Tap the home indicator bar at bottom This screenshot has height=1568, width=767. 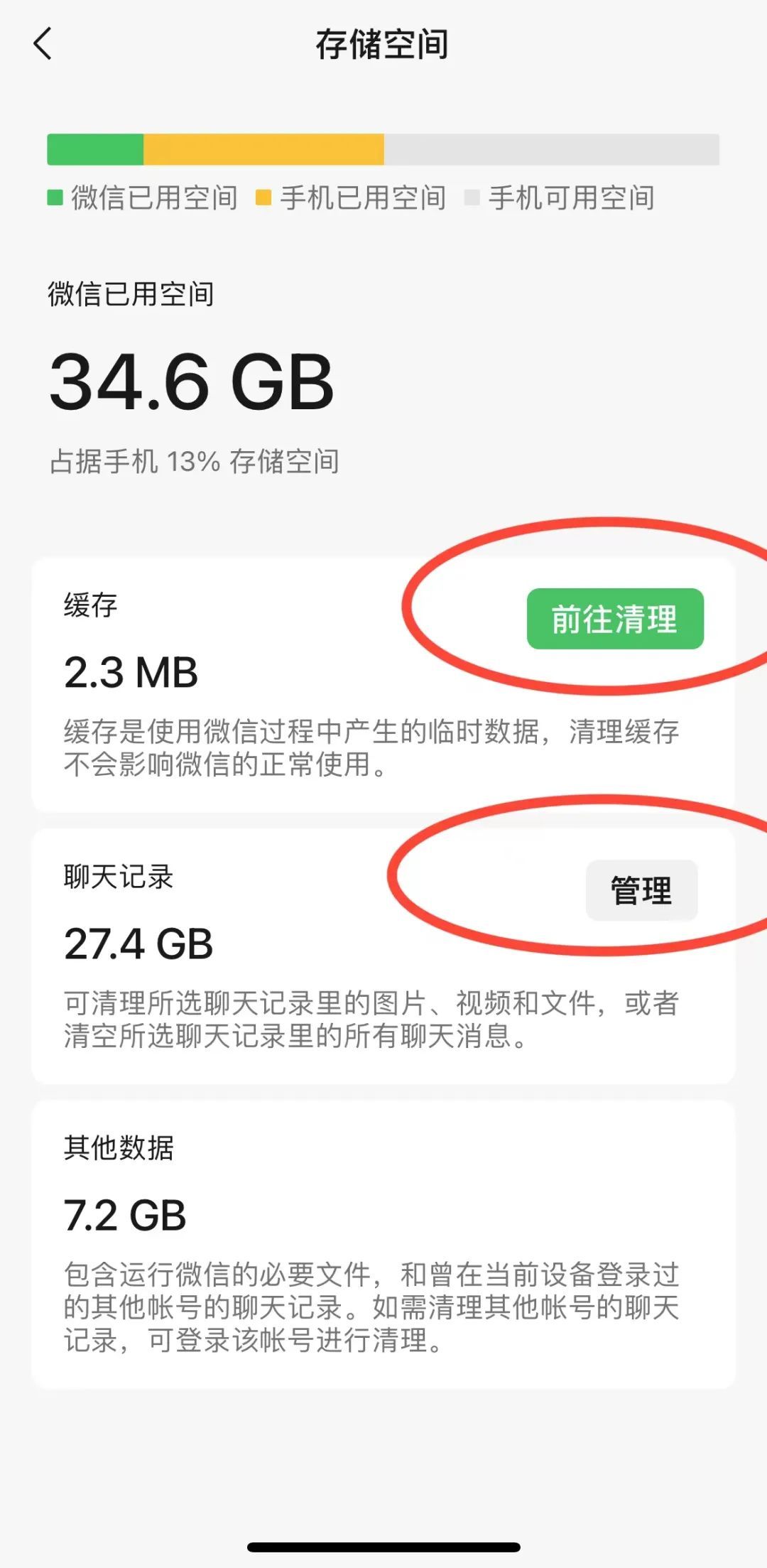383,1547
